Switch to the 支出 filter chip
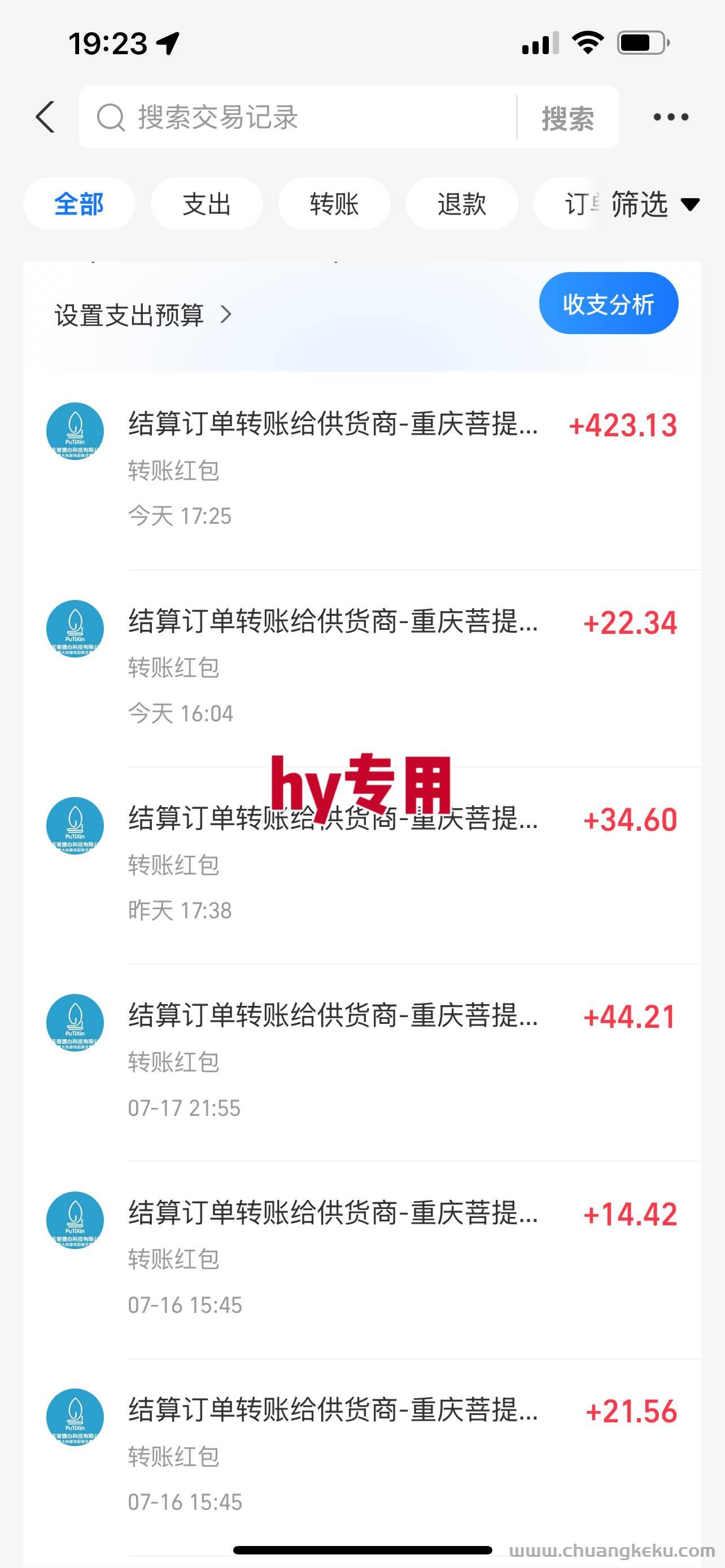Viewport: 725px width, 1568px height. (207, 204)
